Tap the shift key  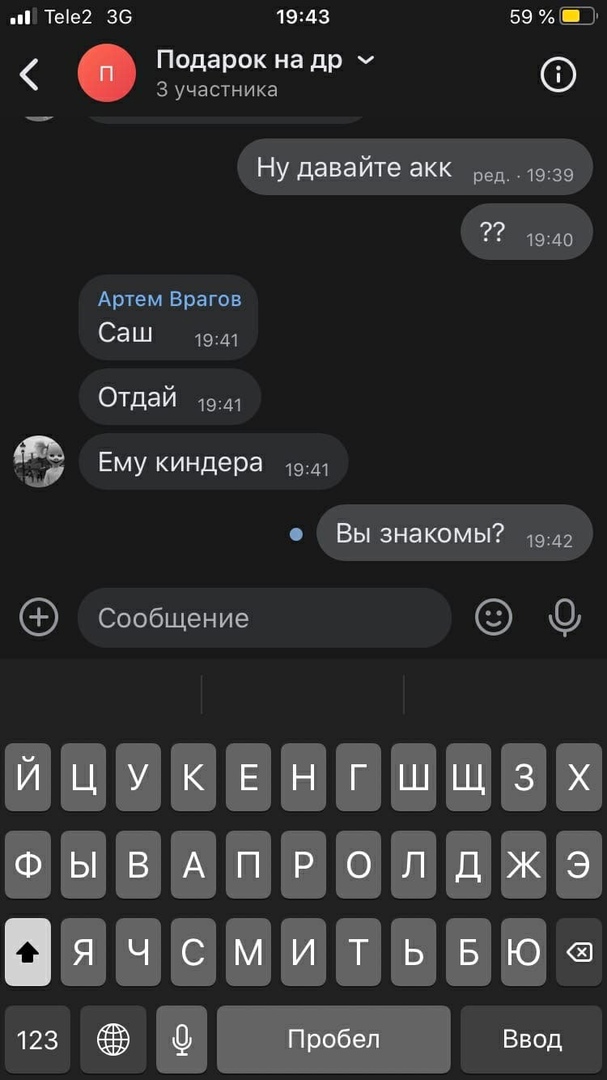tap(28, 952)
